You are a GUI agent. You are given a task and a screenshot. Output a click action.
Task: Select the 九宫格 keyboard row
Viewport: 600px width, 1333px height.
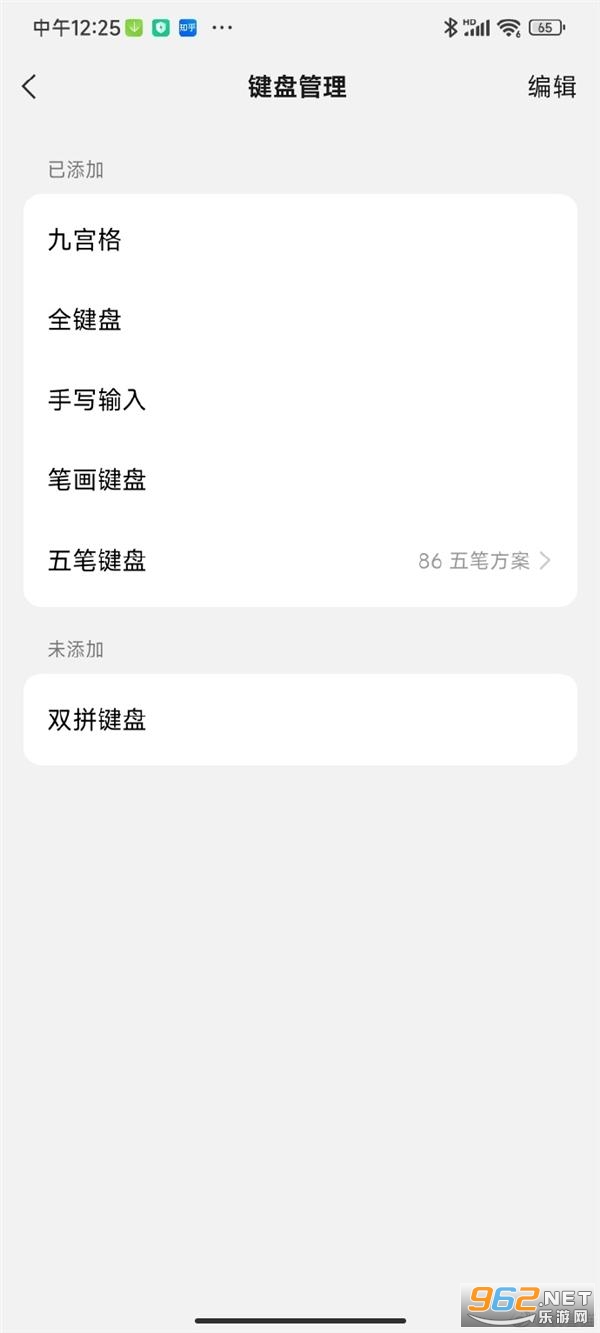point(300,240)
